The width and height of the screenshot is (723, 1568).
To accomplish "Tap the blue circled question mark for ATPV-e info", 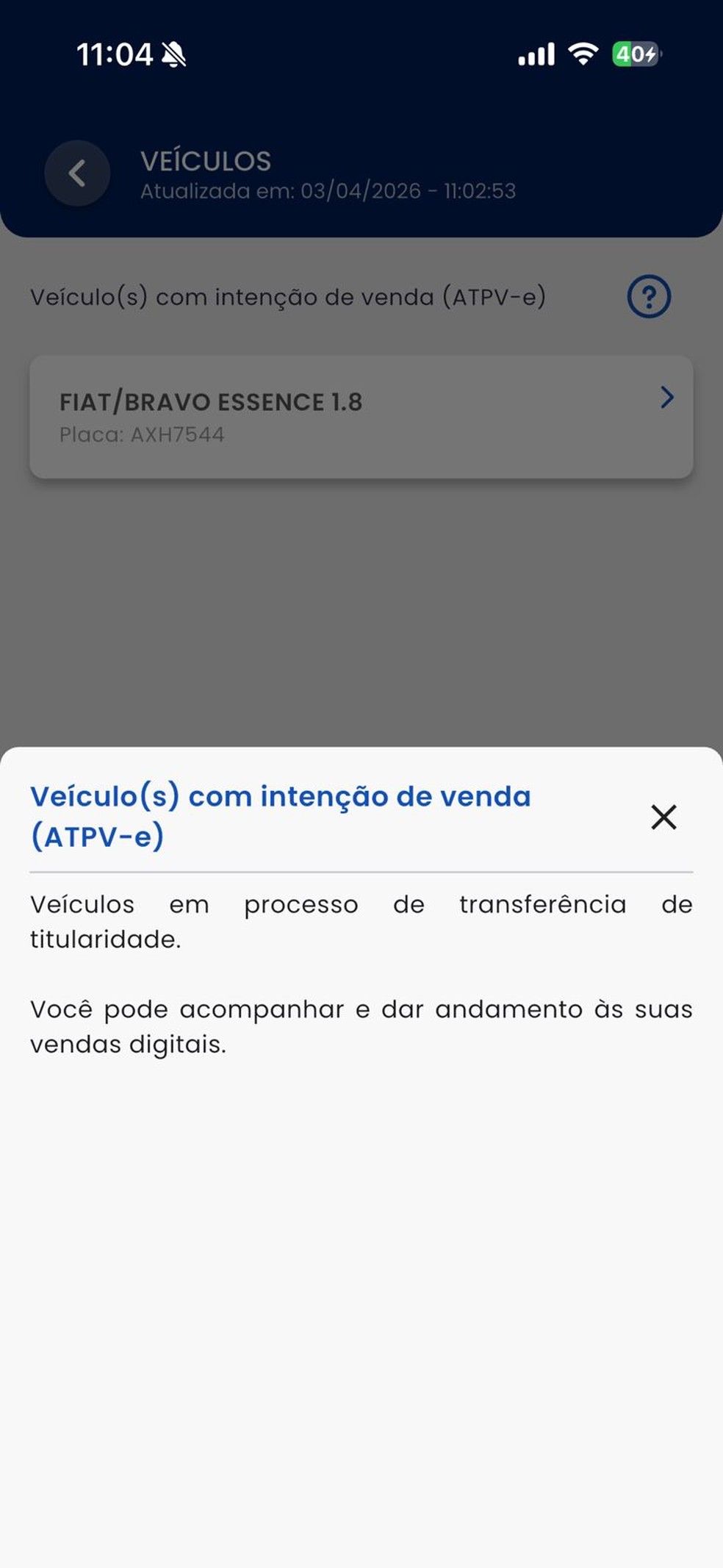I will (x=649, y=297).
